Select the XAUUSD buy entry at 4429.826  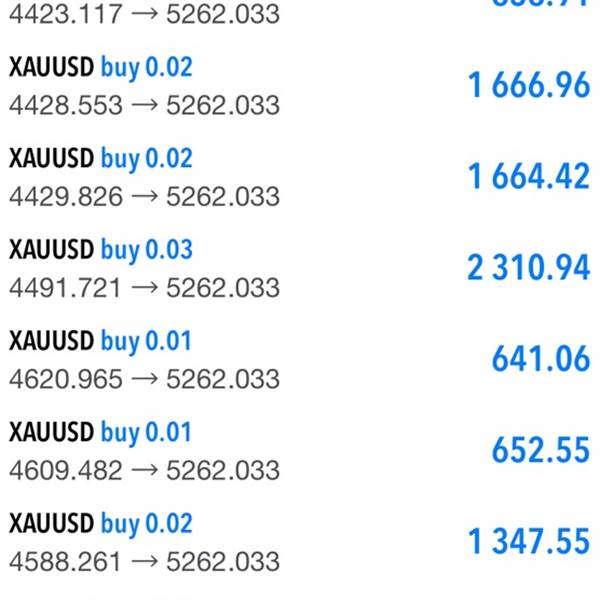coord(300,177)
